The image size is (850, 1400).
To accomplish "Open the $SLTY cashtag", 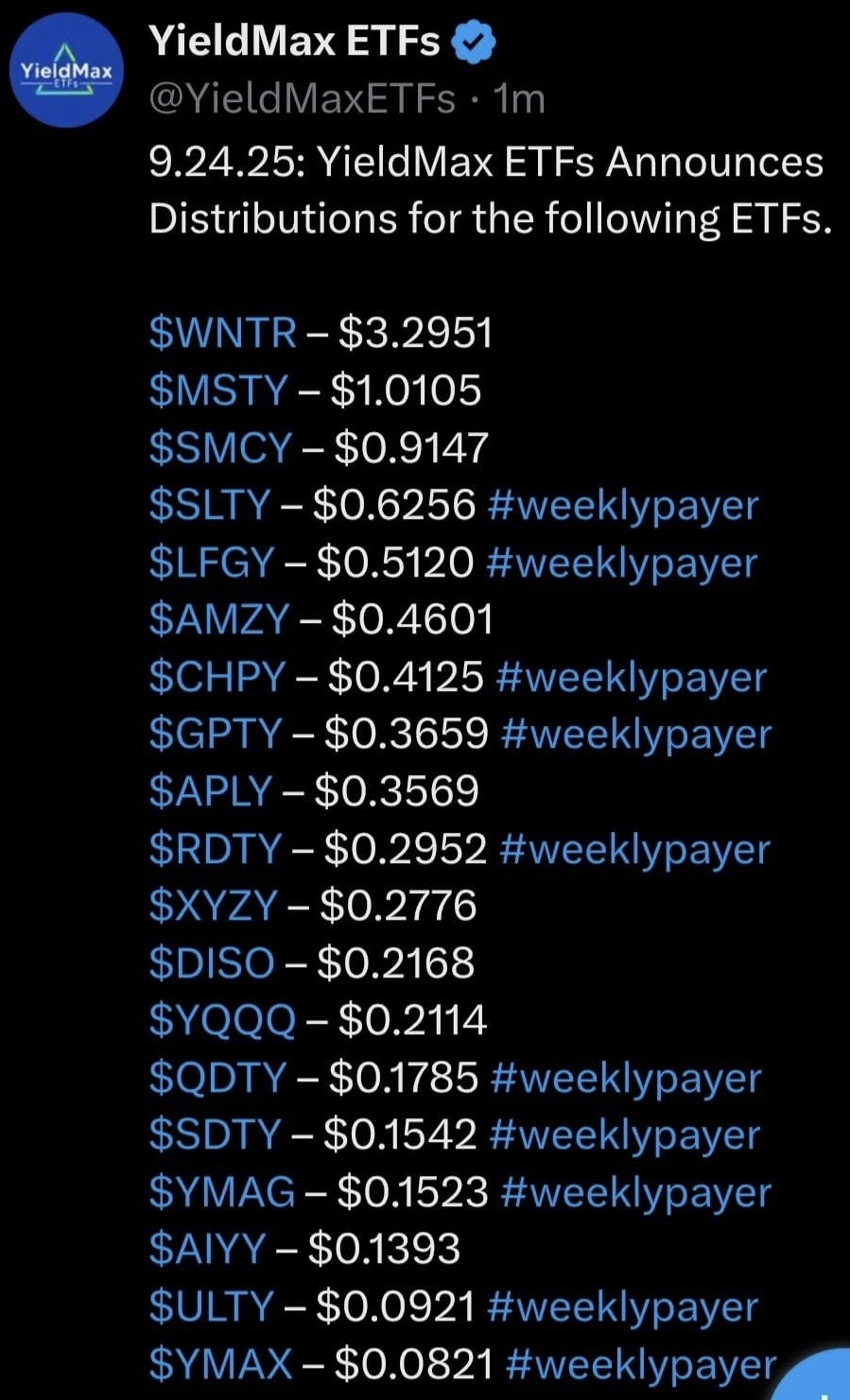I will (210, 505).
